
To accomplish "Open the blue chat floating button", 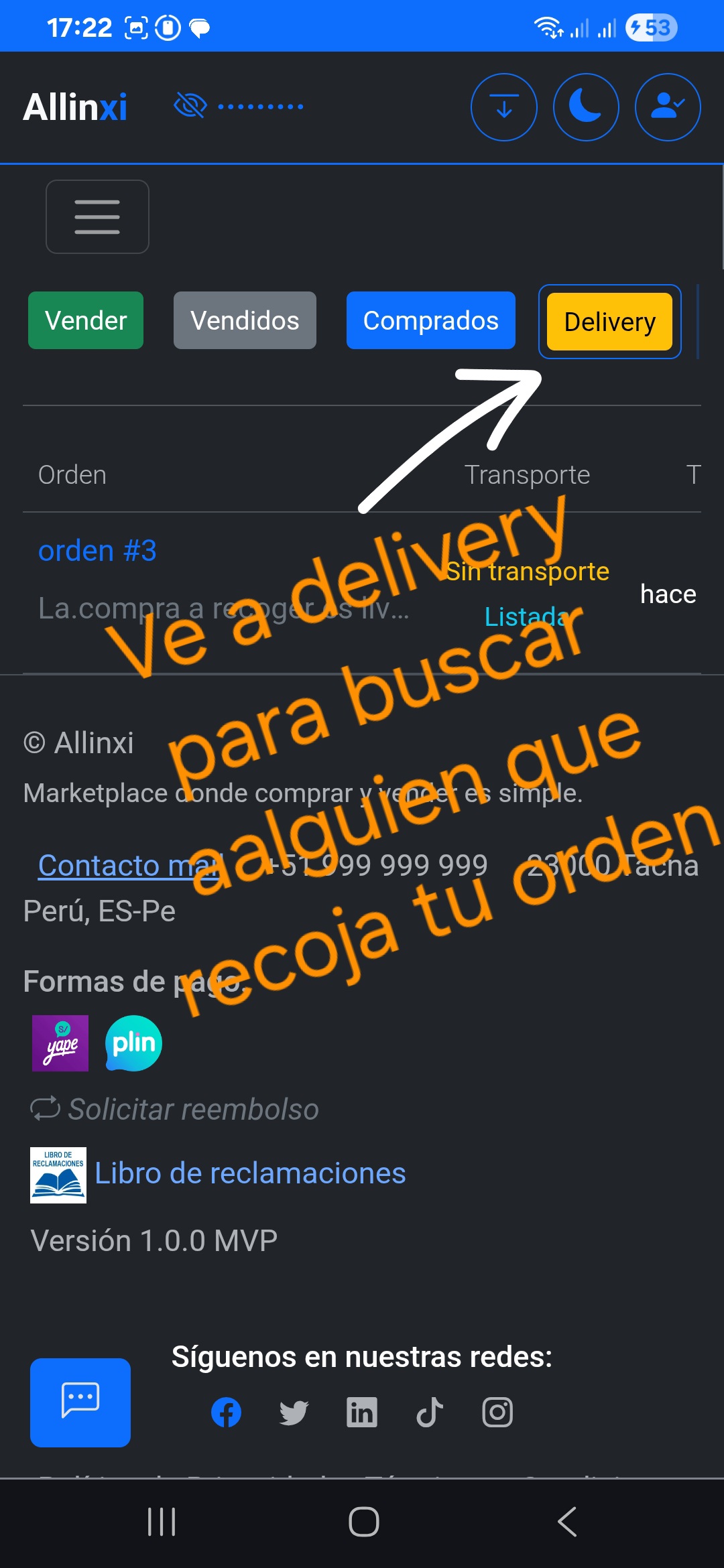I will [80, 1402].
